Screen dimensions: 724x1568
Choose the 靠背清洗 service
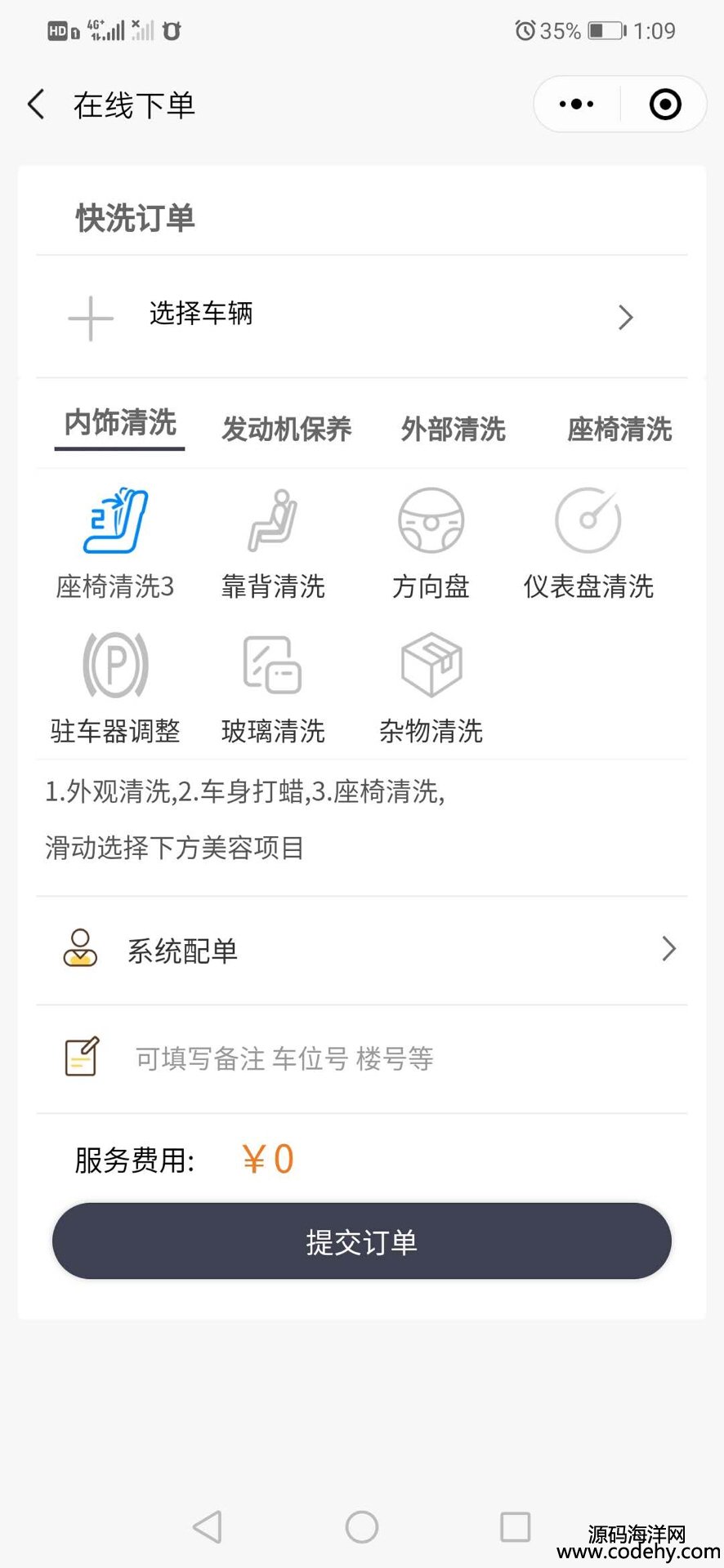(x=273, y=543)
